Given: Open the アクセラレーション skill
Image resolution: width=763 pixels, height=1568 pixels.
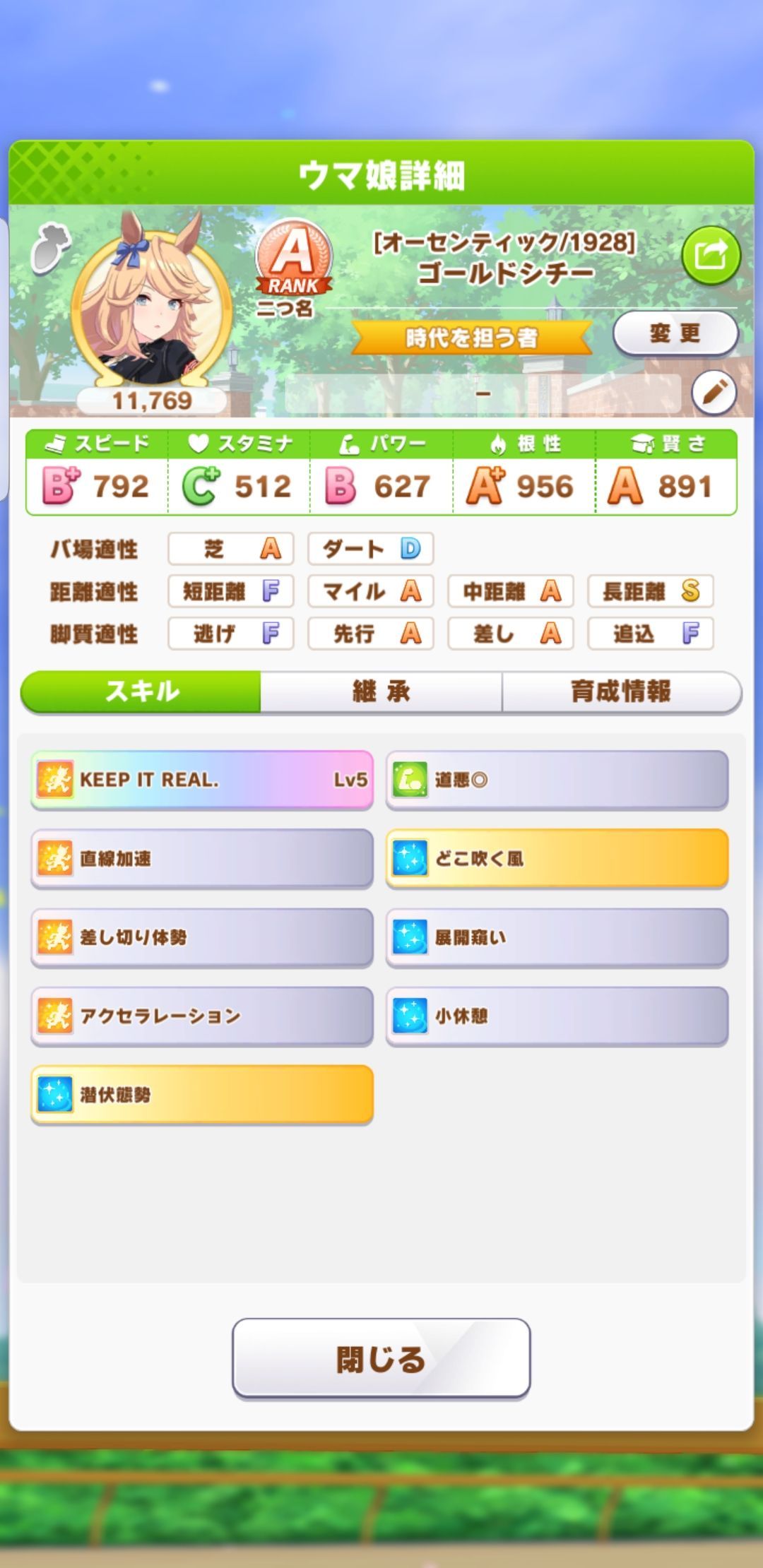Looking at the screenshot, I should [202, 1016].
